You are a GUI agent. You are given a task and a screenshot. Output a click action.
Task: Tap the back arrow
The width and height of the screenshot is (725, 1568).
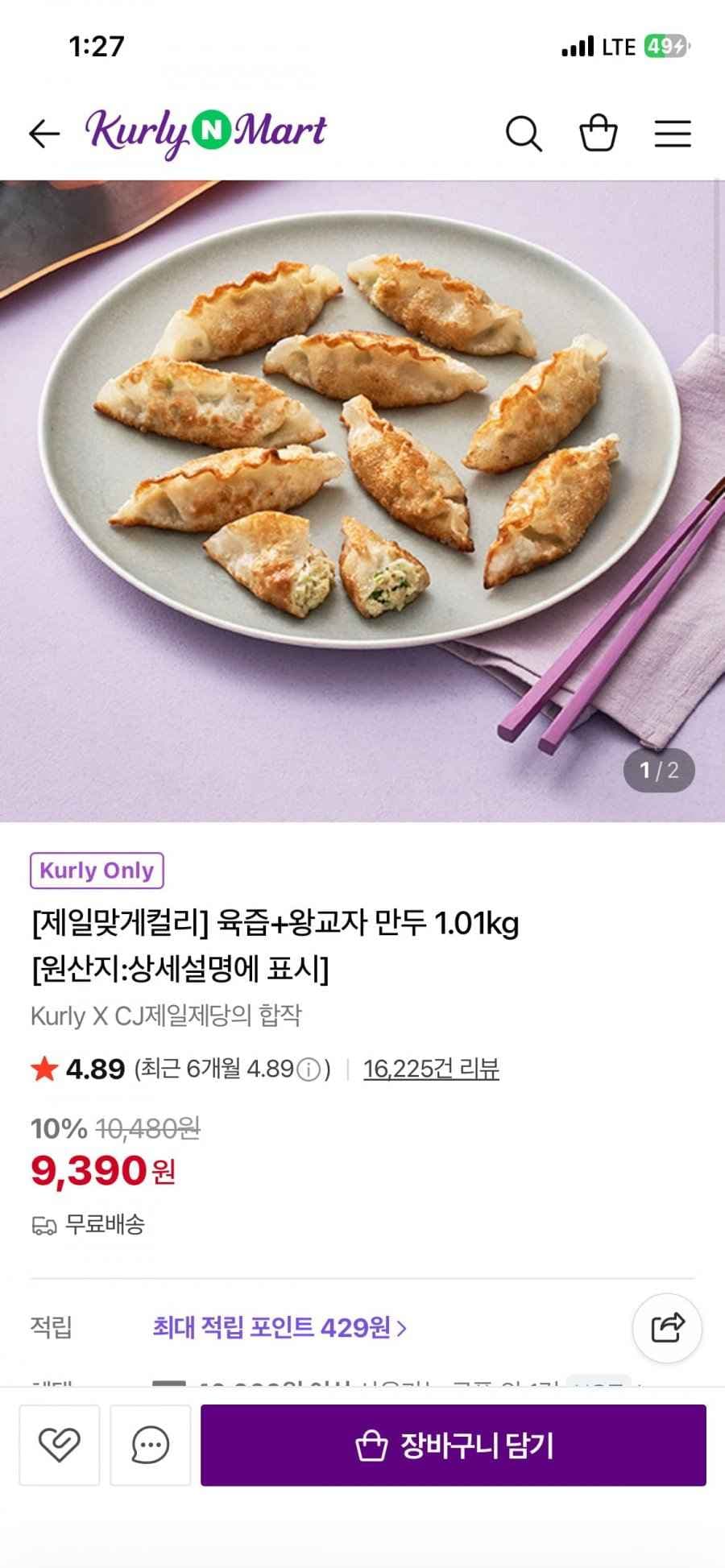click(44, 134)
